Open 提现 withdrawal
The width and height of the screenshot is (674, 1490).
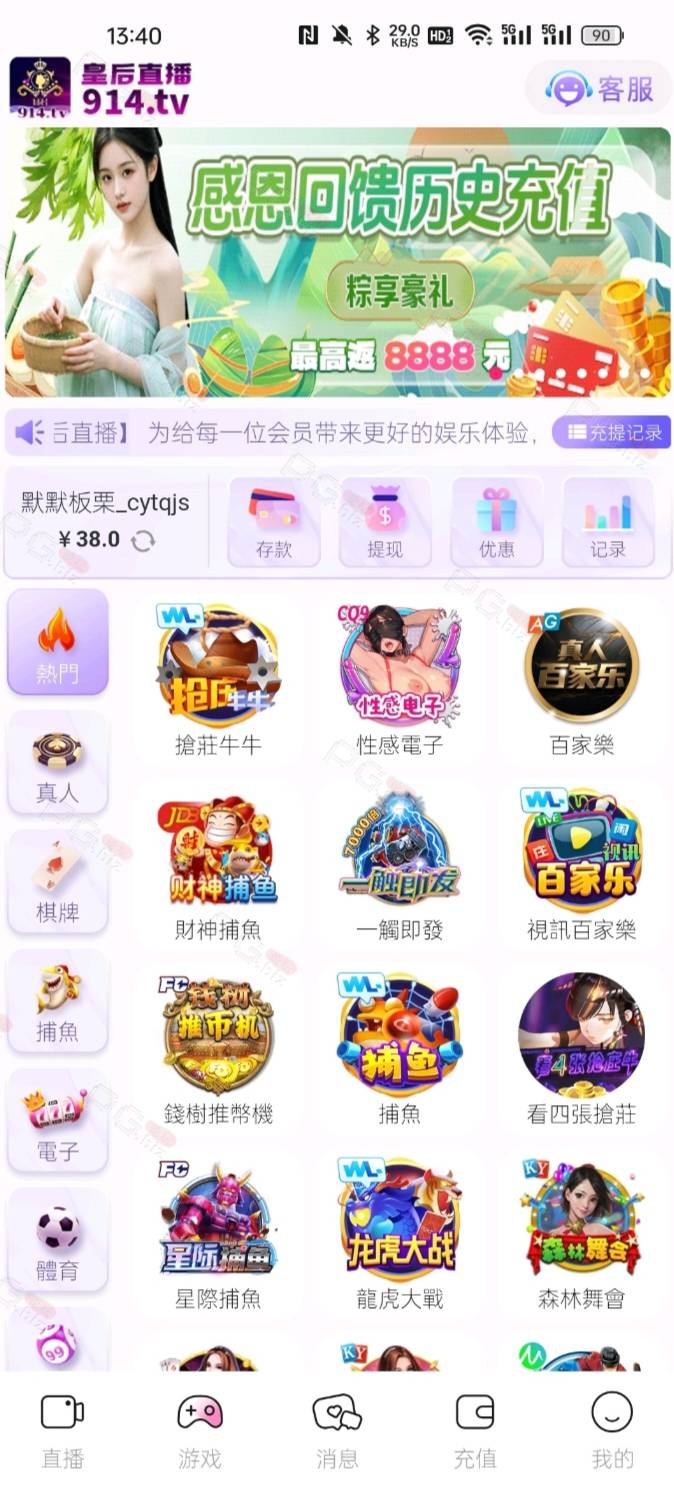[385, 523]
